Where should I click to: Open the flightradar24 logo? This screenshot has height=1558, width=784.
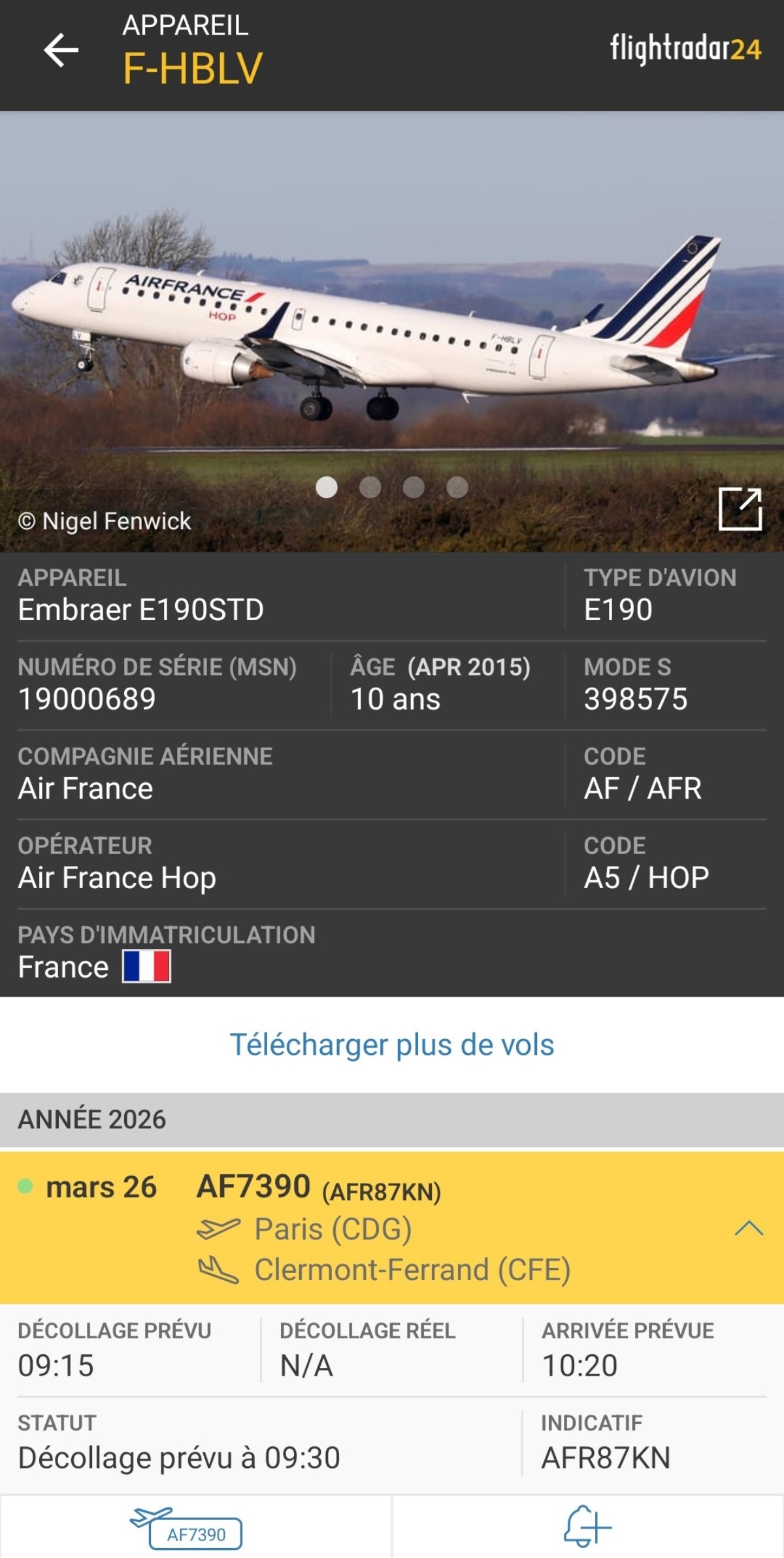point(685,47)
